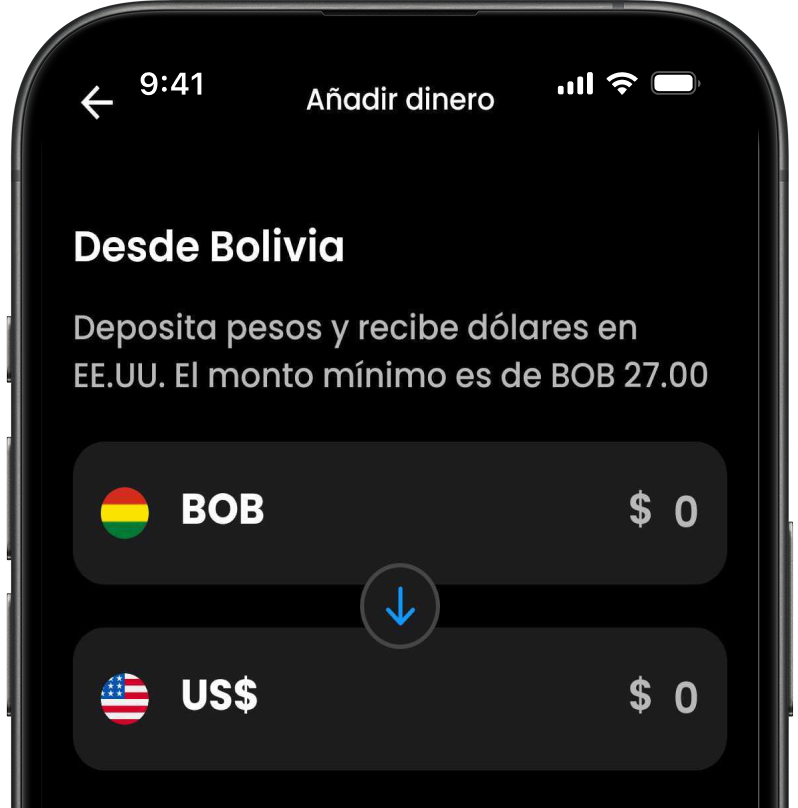The width and height of the screenshot is (798, 808).
Task: Tap the cellular signal icon
Action: (x=573, y=85)
